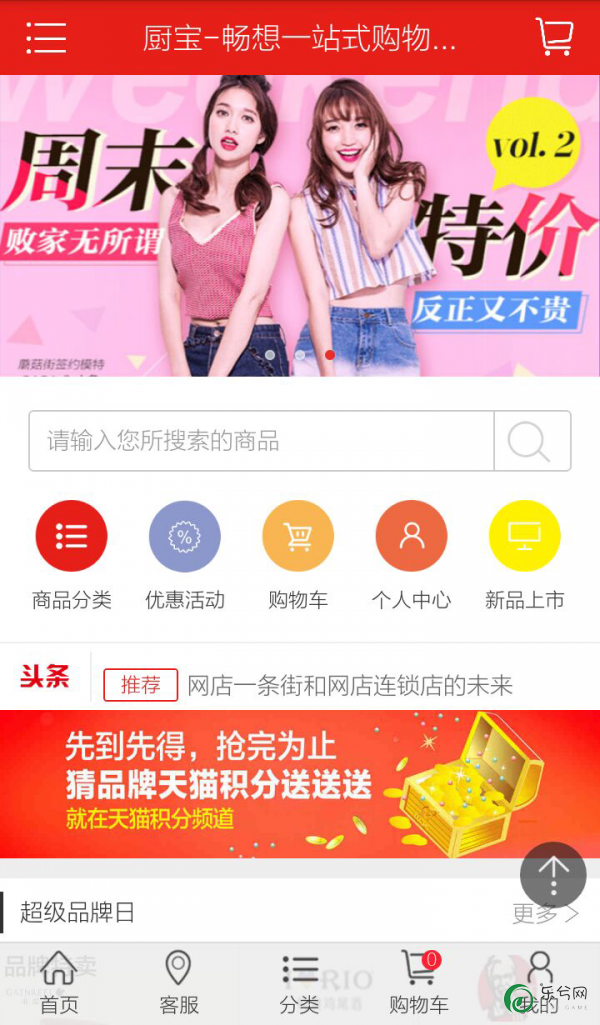Open 优惠活动 discount activities
Image resolution: width=600 pixels, height=1025 pixels.
tap(184, 537)
